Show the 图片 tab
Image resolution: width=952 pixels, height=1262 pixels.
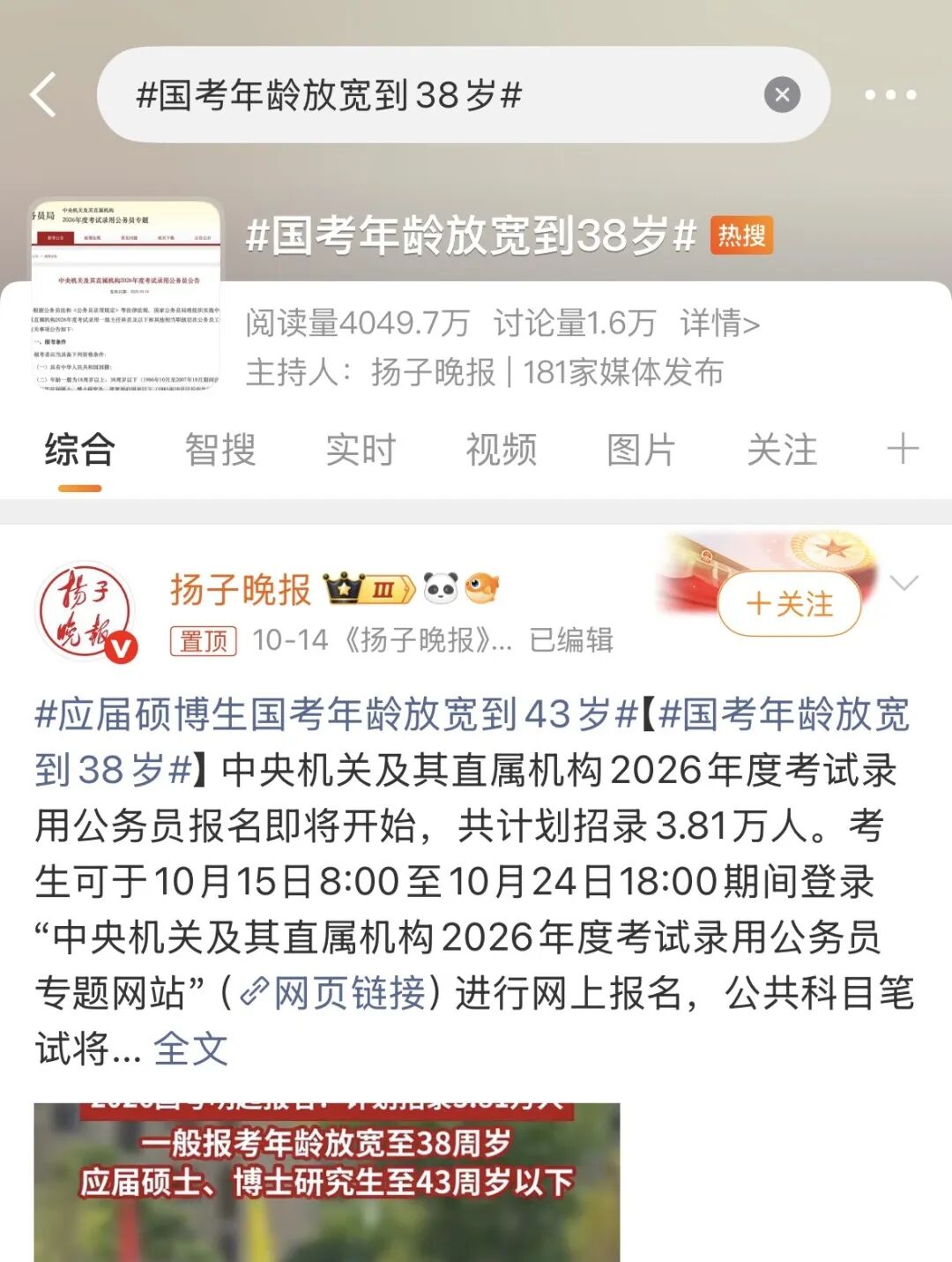[641, 450]
